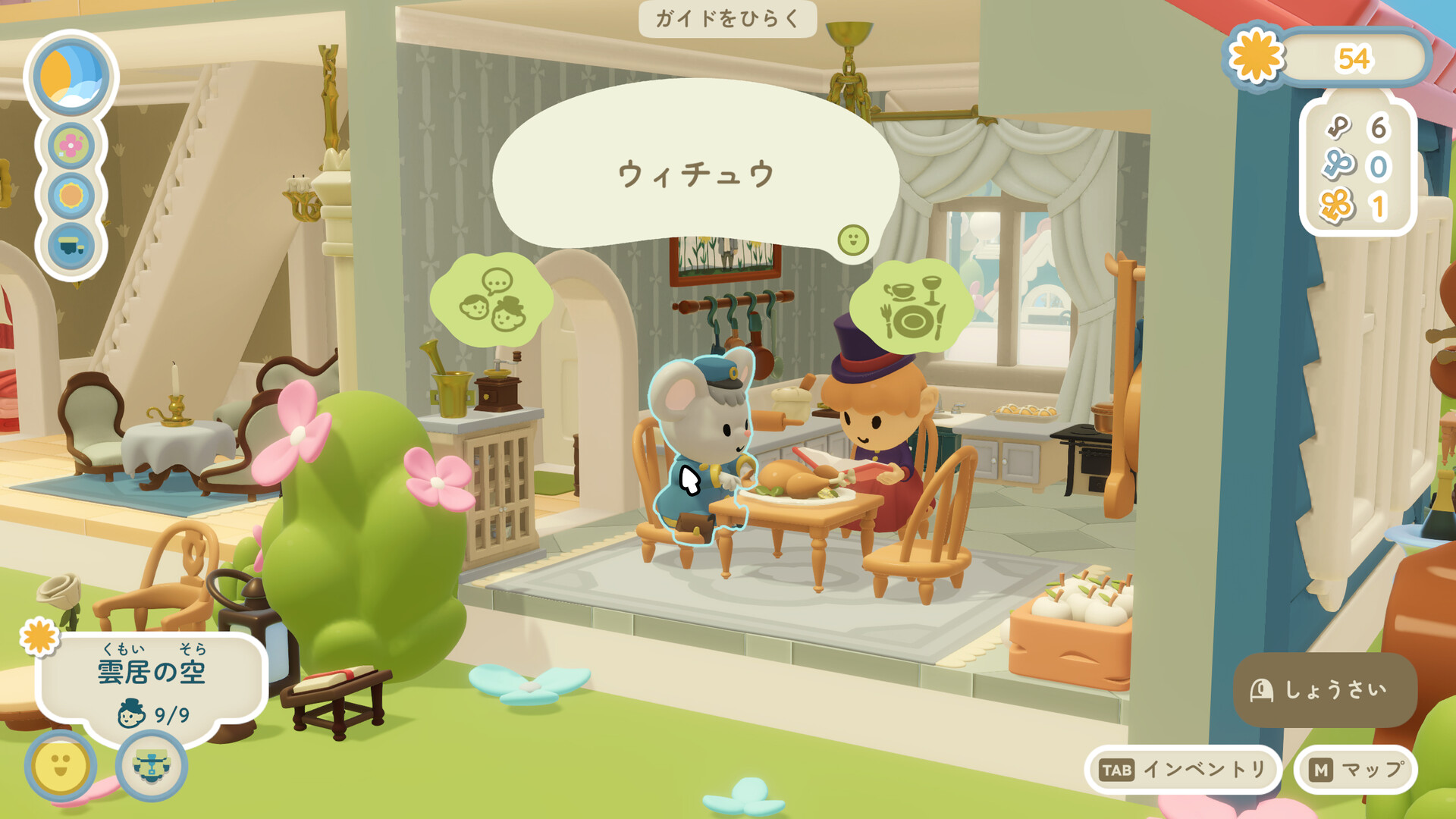The image size is (1456, 819).
Task: Tap the smiley face in speech bubble
Action: tap(853, 240)
